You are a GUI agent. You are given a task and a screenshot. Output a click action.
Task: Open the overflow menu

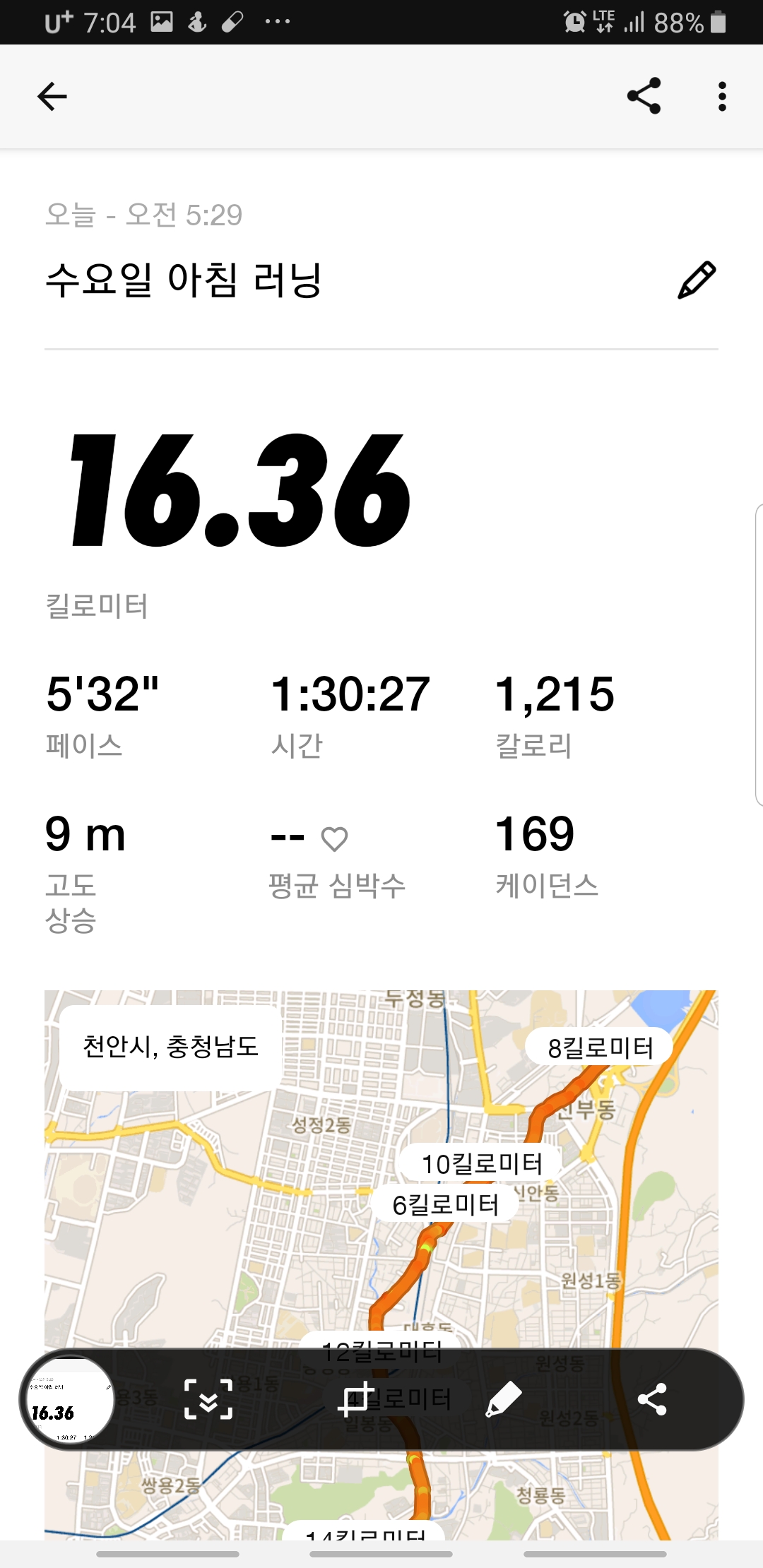[721, 96]
